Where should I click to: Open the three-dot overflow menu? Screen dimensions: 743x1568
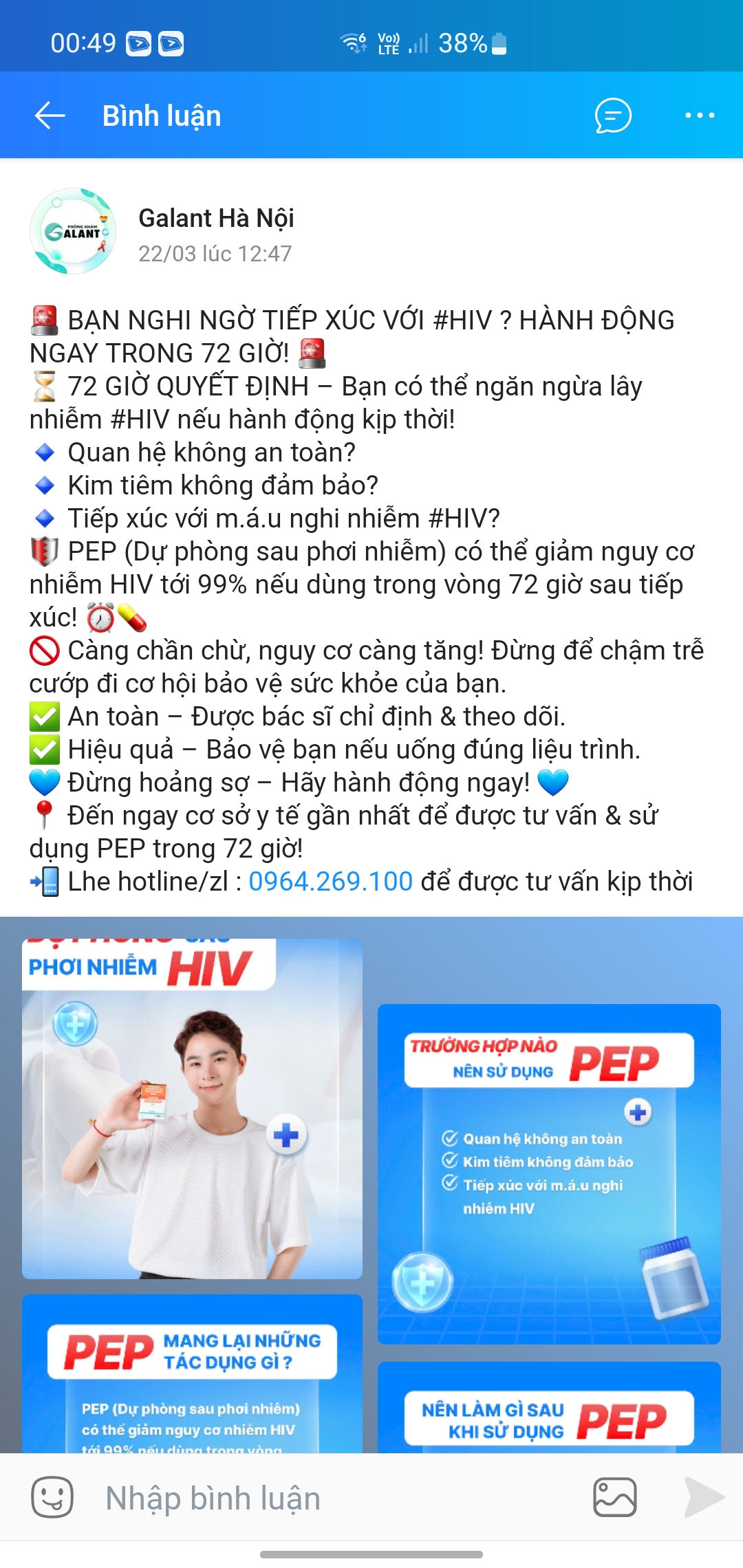(699, 116)
